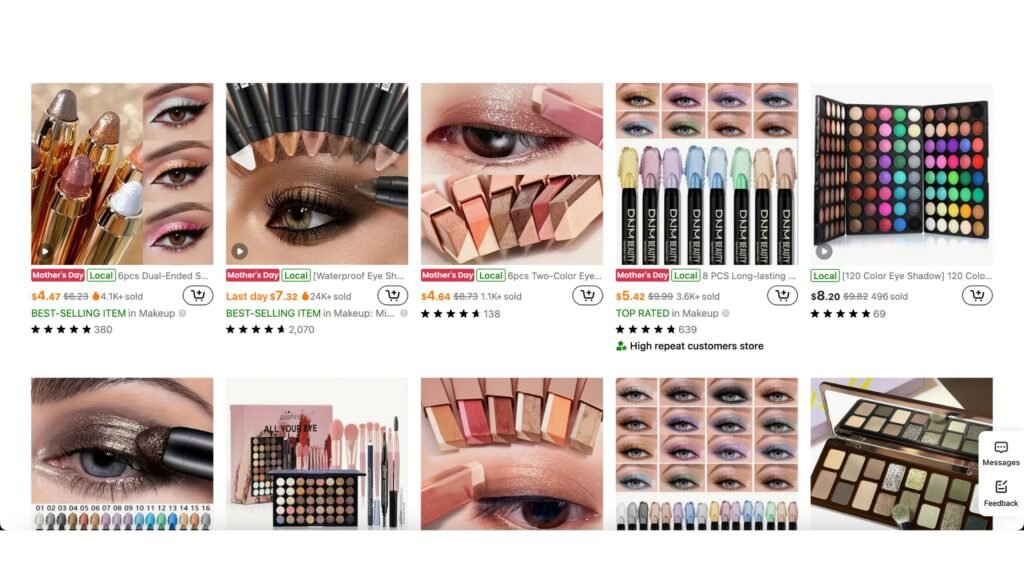Play the video on the 120-color palette image
The width and height of the screenshot is (1024, 576).
click(824, 252)
